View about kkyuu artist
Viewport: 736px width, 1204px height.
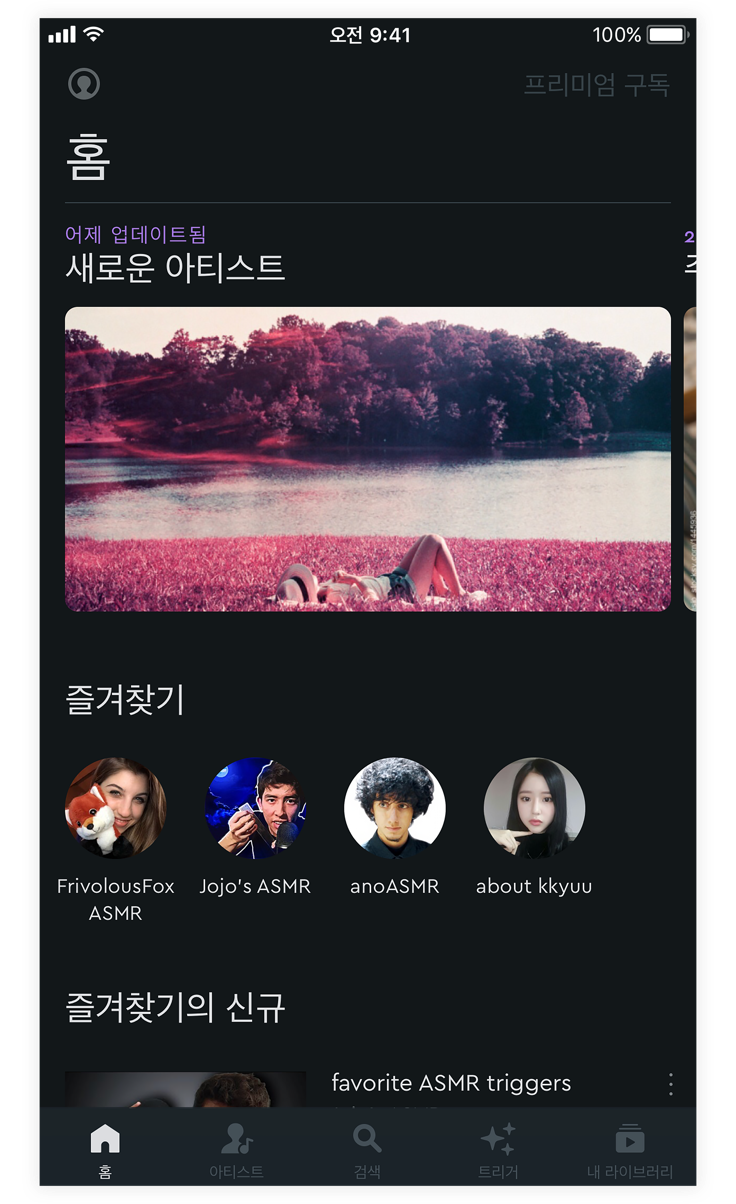pyautogui.click(x=534, y=808)
